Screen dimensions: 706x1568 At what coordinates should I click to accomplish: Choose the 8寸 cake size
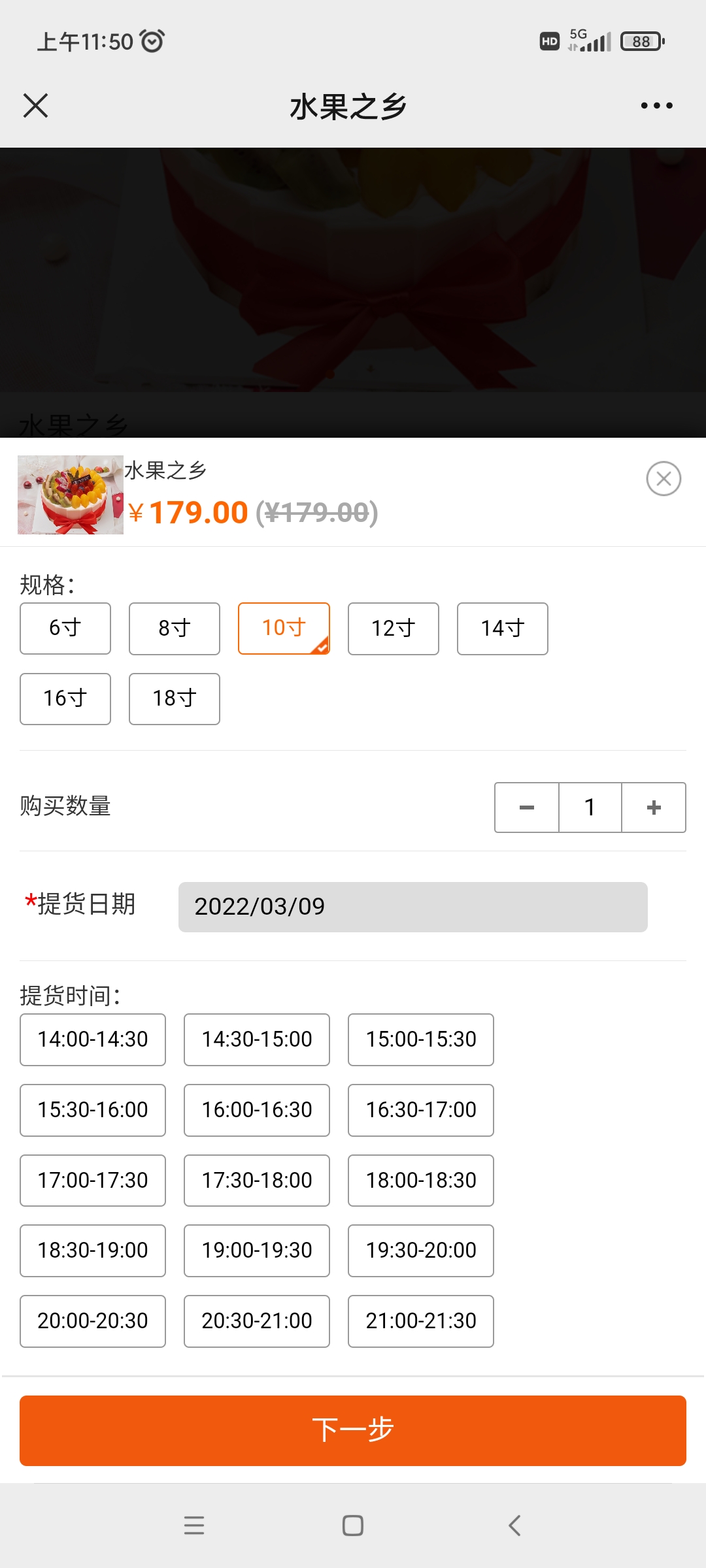[175, 629]
